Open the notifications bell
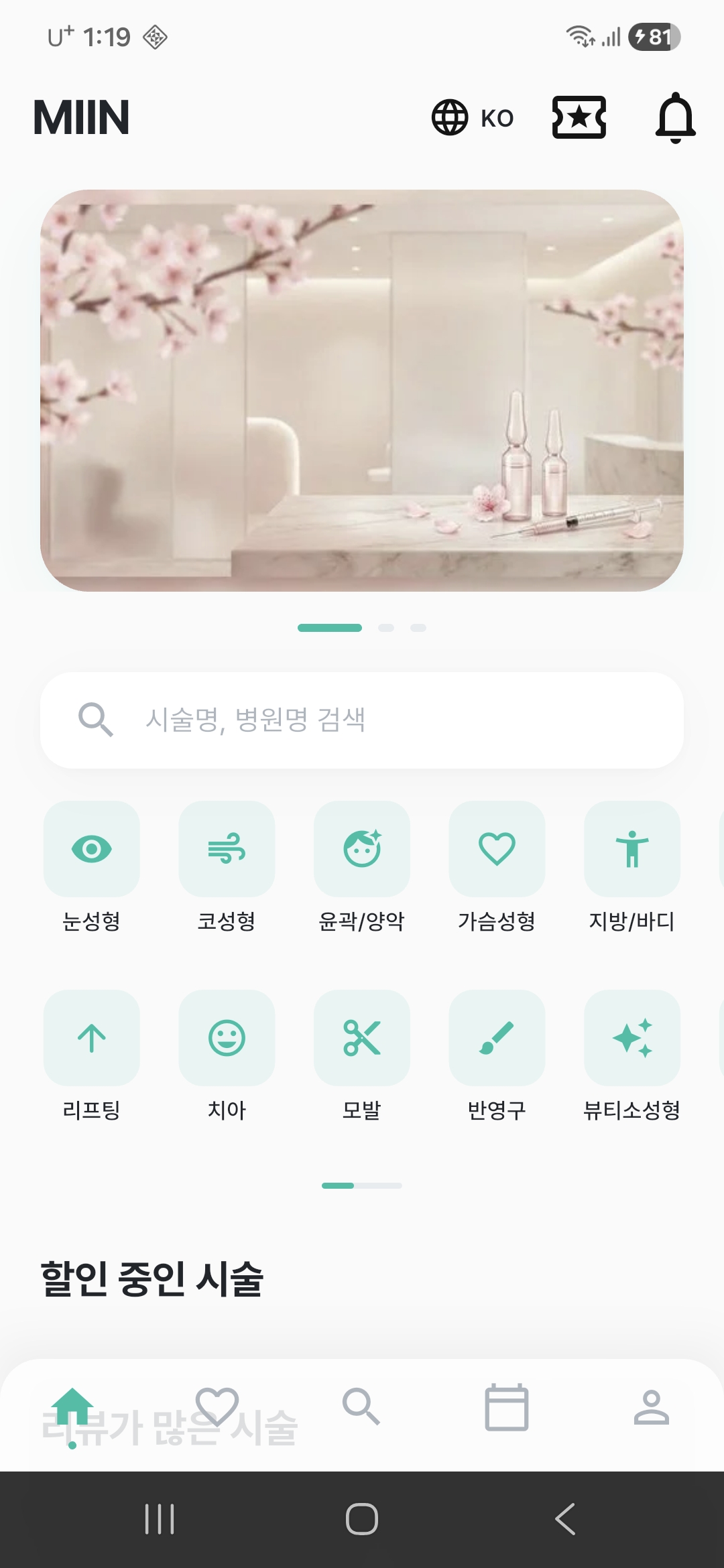Image resolution: width=724 pixels, height=1568 pixels. coord(675,118)
